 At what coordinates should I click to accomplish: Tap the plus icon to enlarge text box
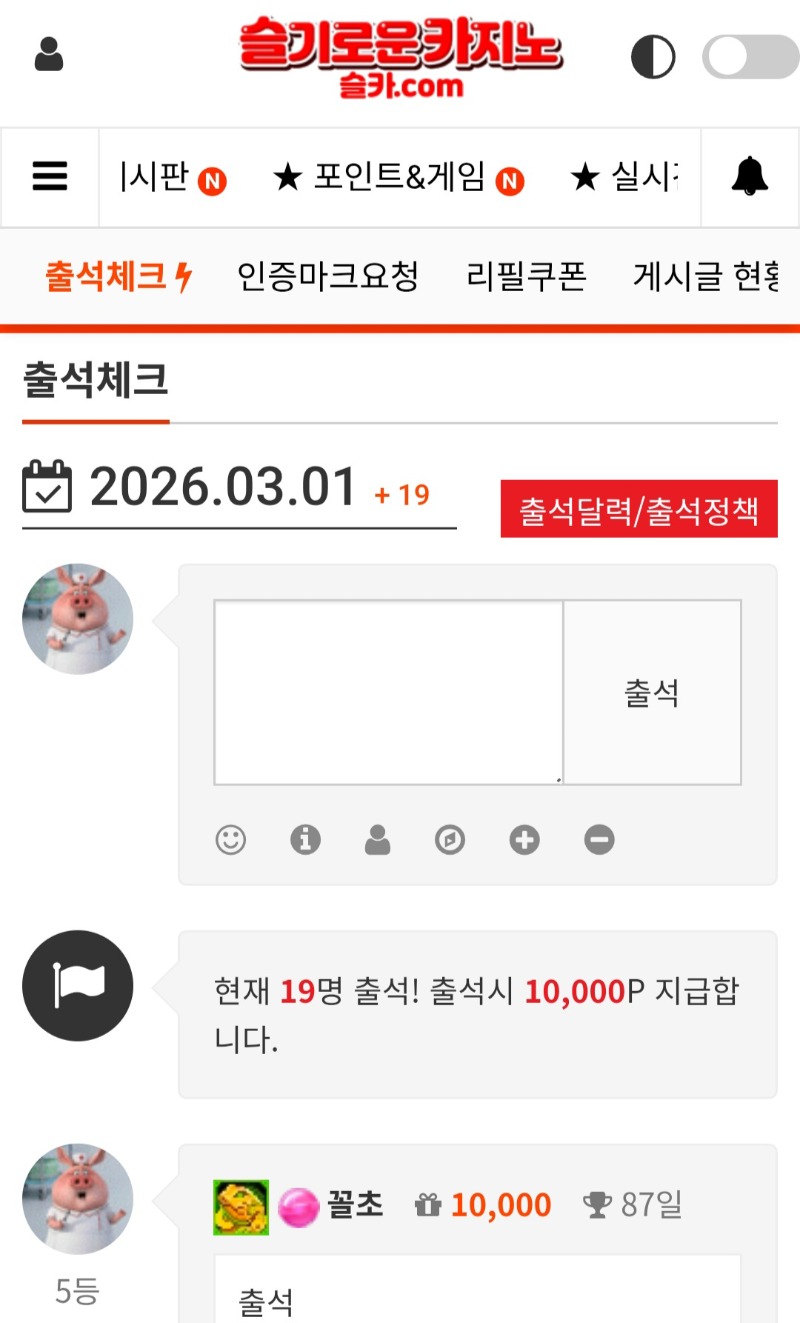[524, 840]
